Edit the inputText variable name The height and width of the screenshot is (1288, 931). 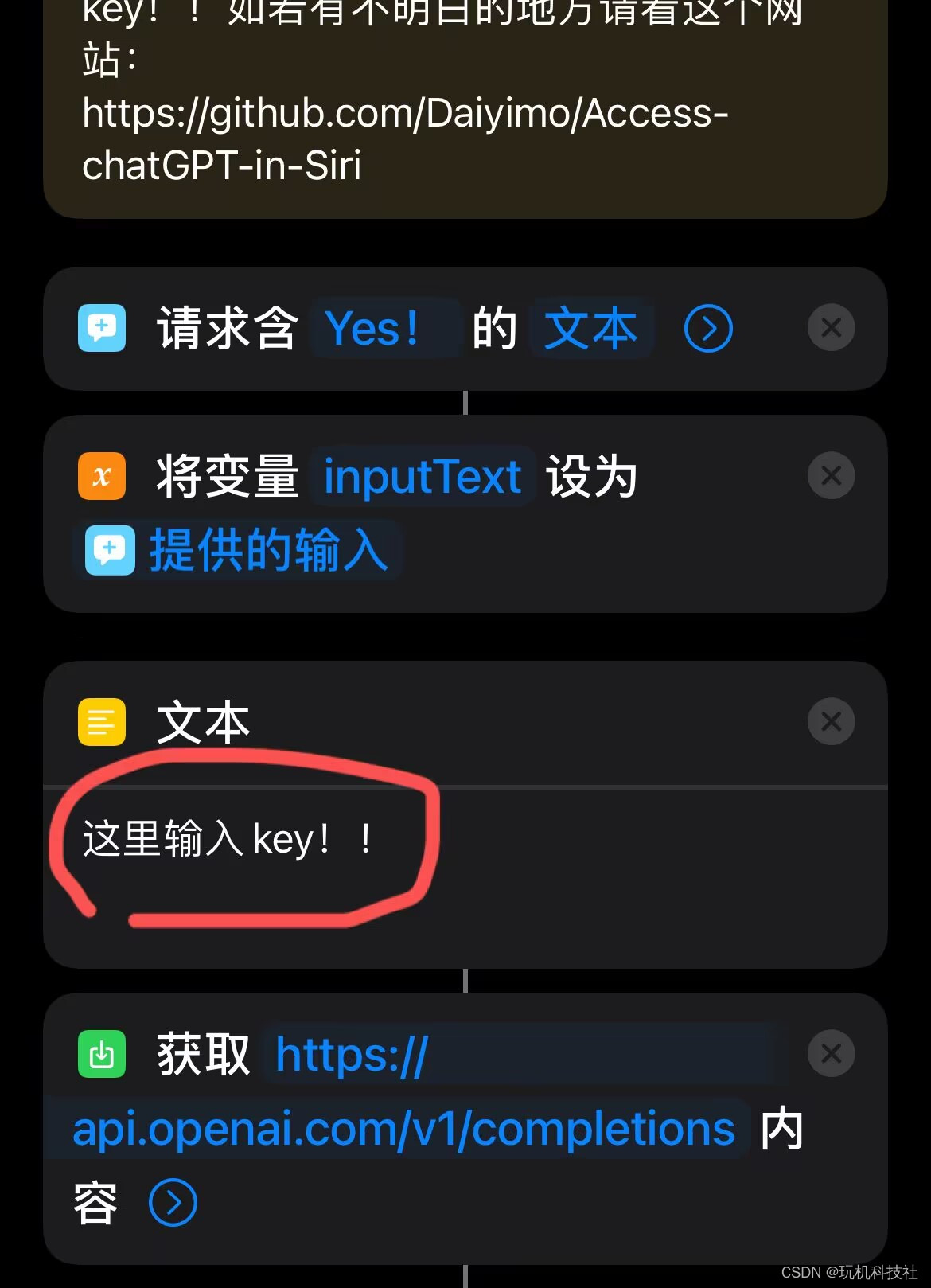point(422,477)
